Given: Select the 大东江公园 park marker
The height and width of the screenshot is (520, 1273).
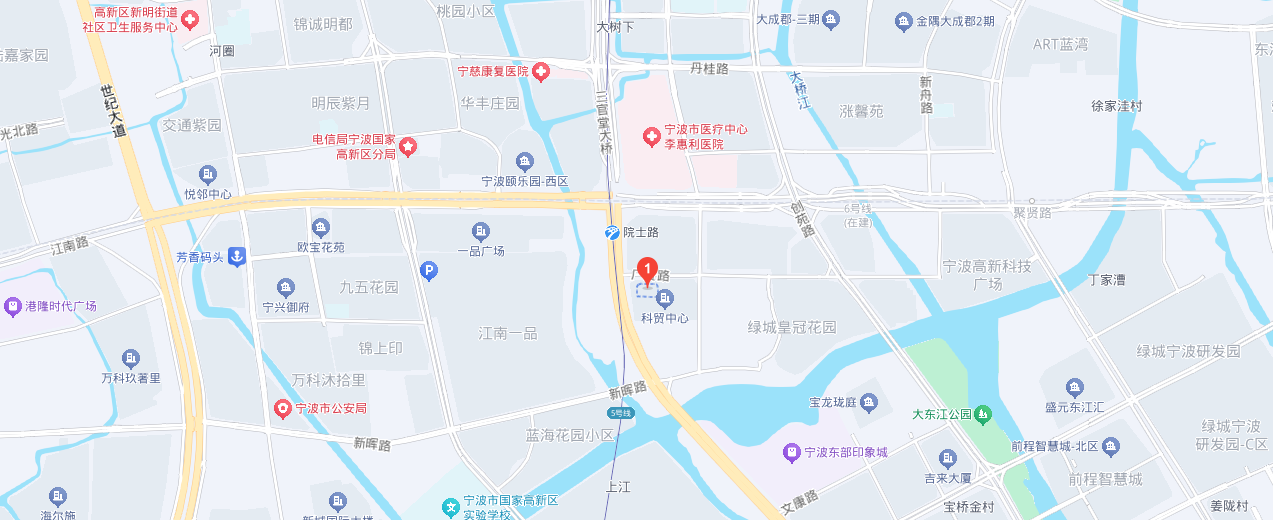Looking at the screenshot, I should [x=984, y=413].
